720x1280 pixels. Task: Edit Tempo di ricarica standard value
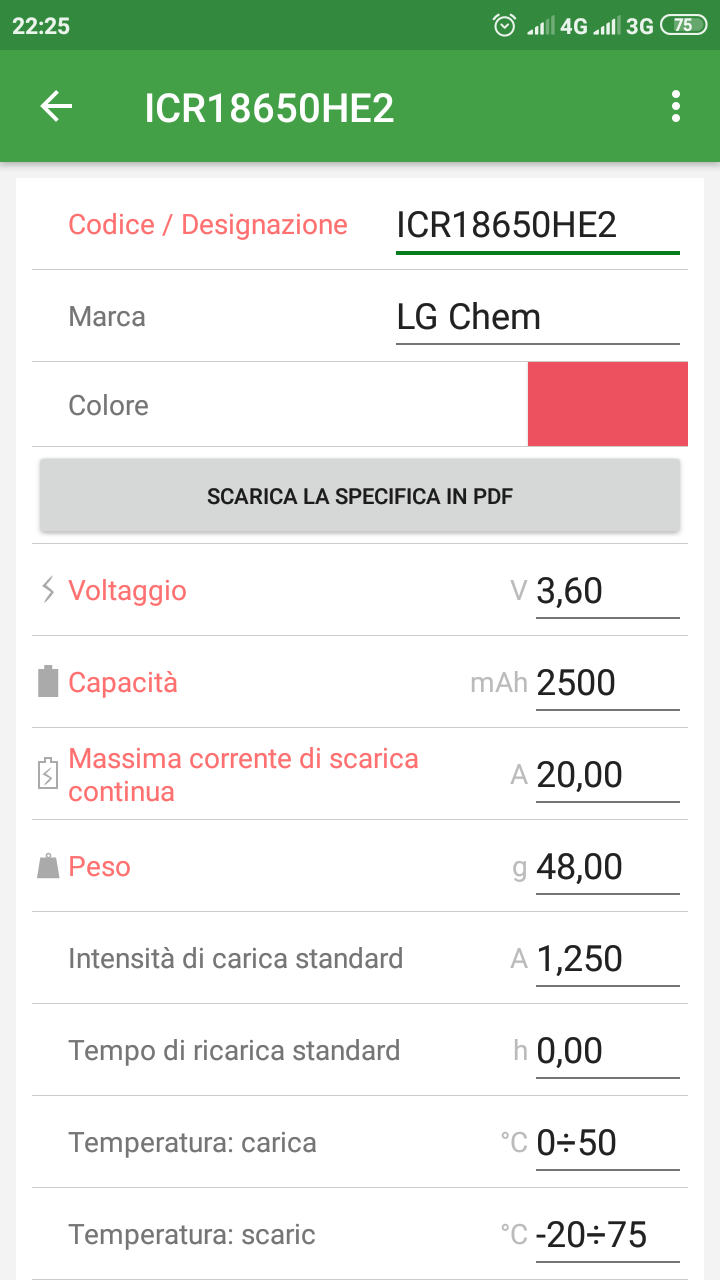(608, 1051)
